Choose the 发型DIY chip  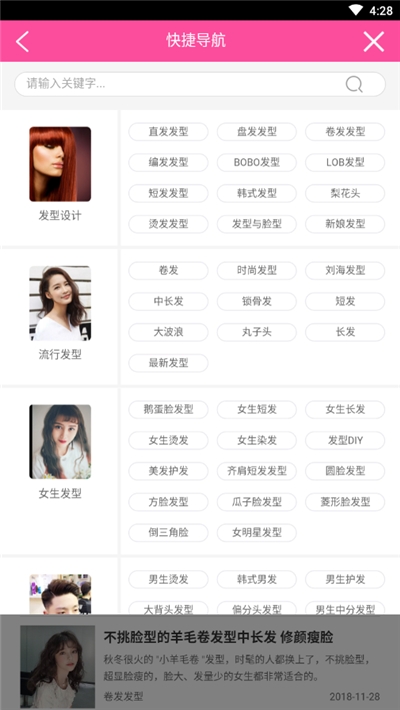[x=345, y=441]
